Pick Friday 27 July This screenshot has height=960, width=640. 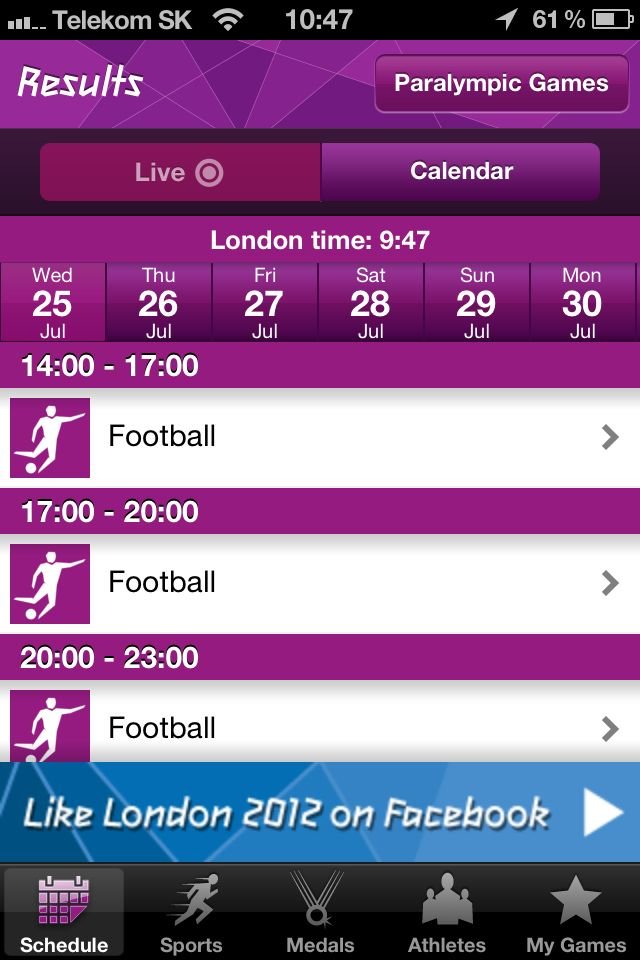coord(264,302)
